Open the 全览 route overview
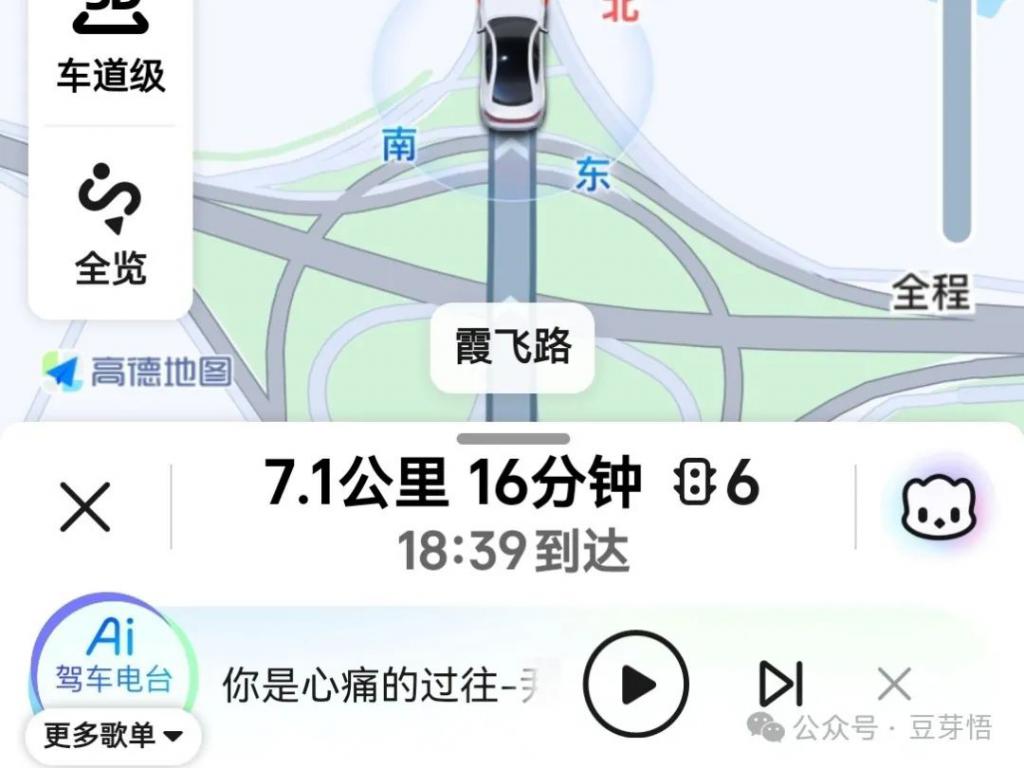The height and width of the screenshot is (768, 1024). (x=110, y=224)
